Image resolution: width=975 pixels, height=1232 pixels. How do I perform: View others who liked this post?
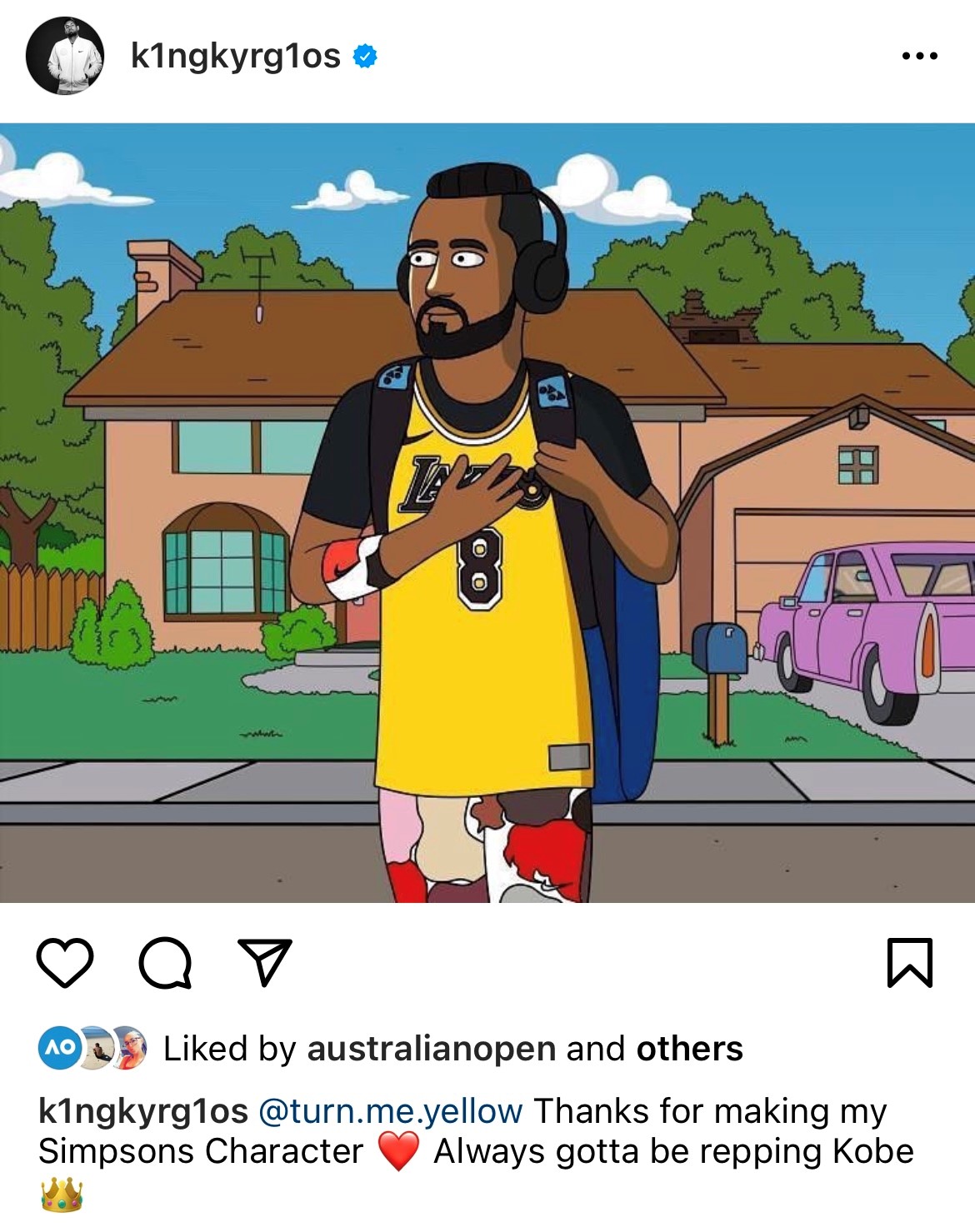coord(689,1049)
